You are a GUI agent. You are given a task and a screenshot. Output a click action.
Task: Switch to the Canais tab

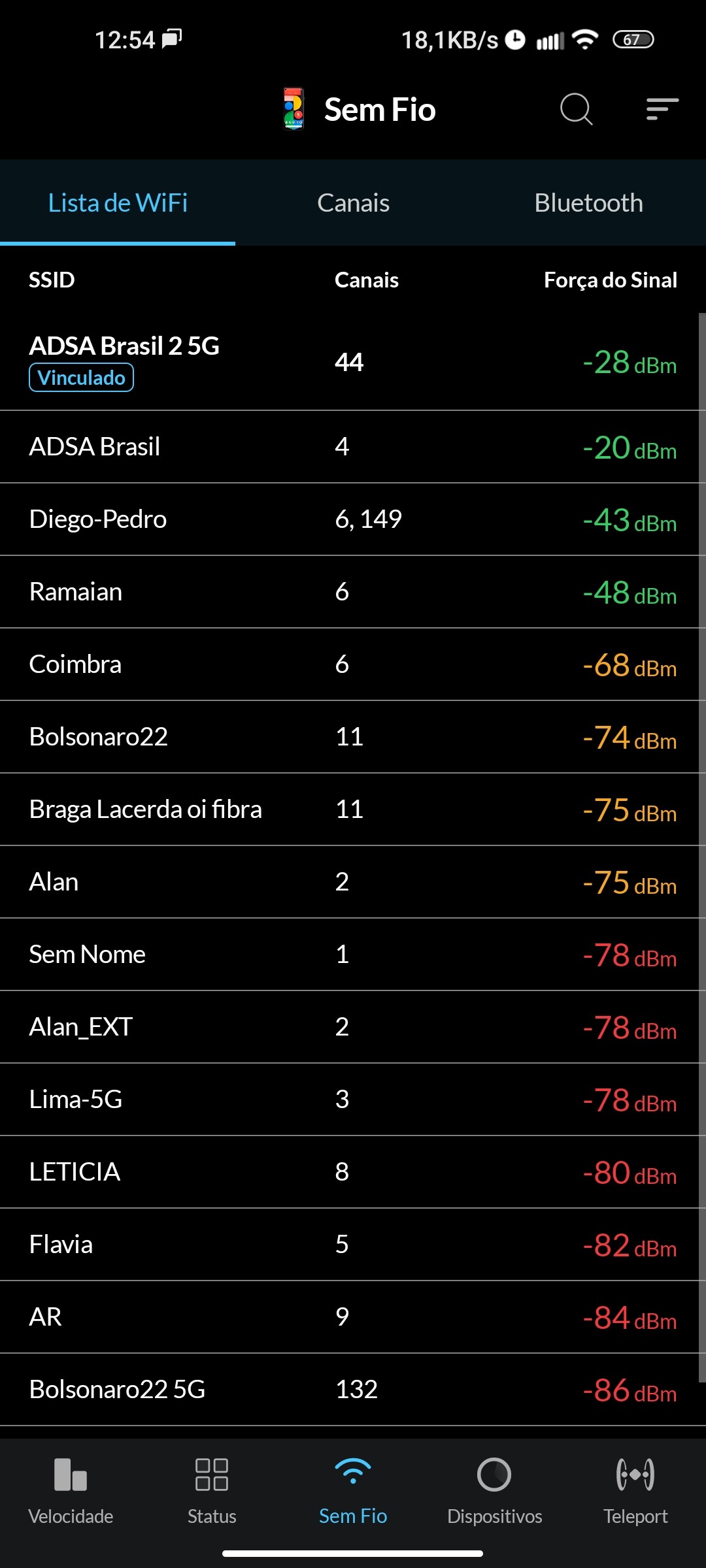pyautogui.click(x=353, y=203)
